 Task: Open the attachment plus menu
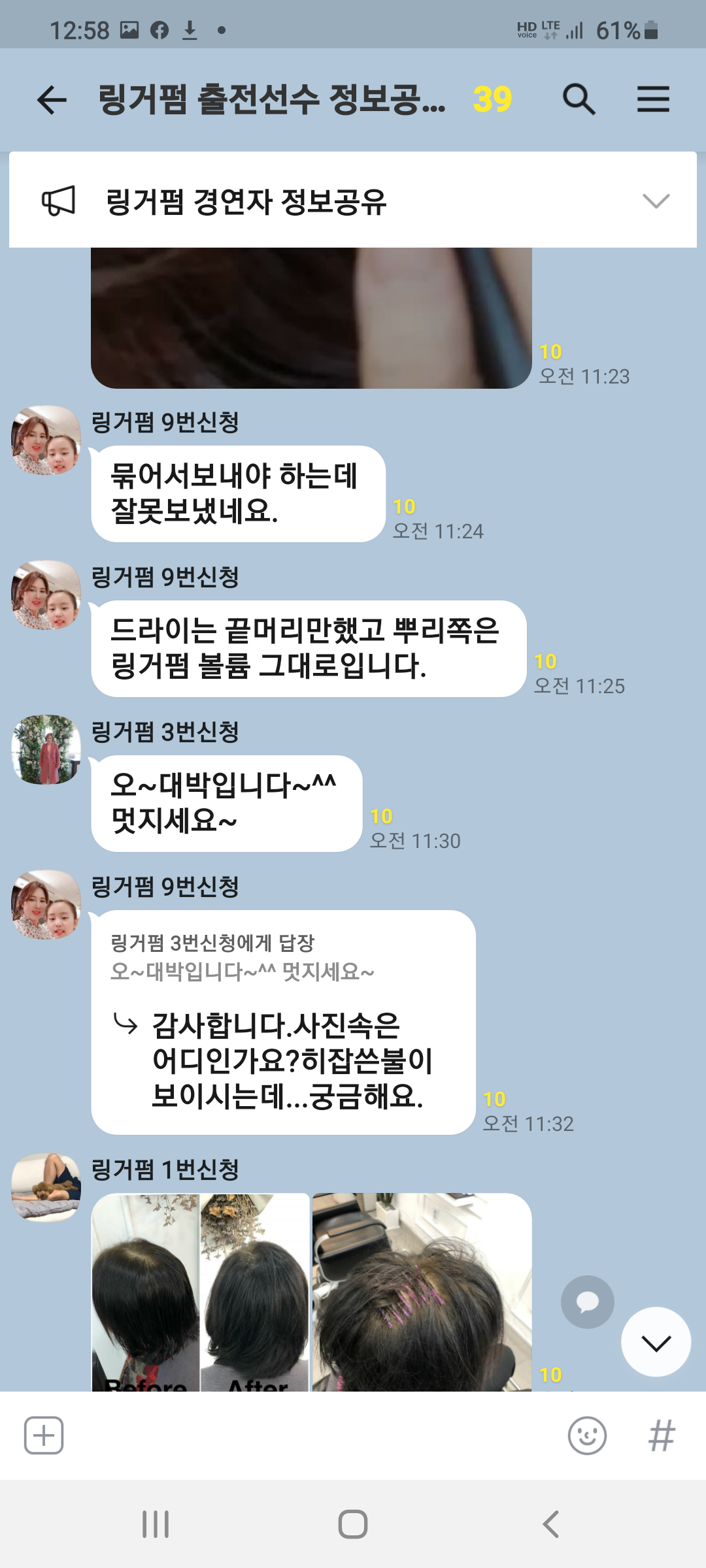coord(44,1435)
